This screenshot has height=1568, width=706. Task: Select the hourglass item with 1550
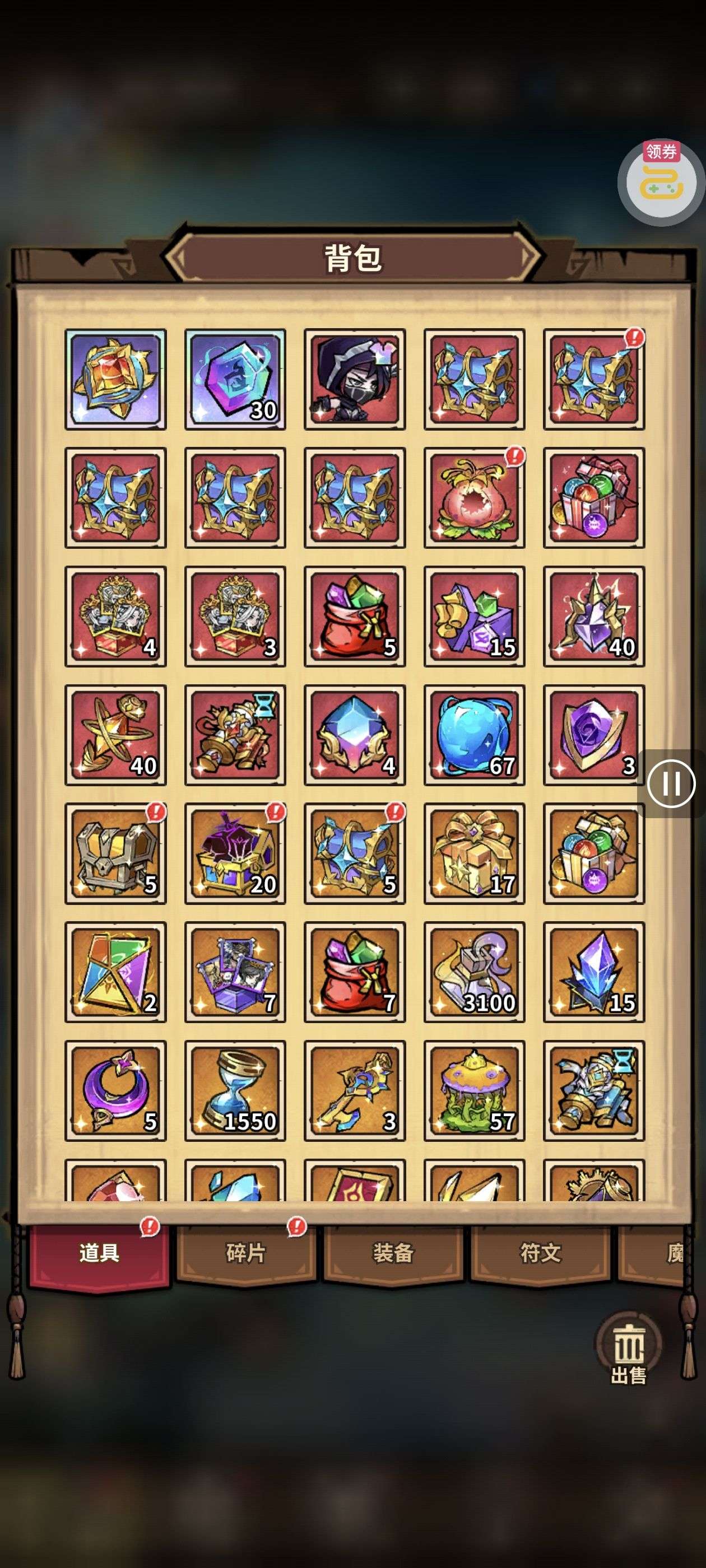[x=235, y=1090]
